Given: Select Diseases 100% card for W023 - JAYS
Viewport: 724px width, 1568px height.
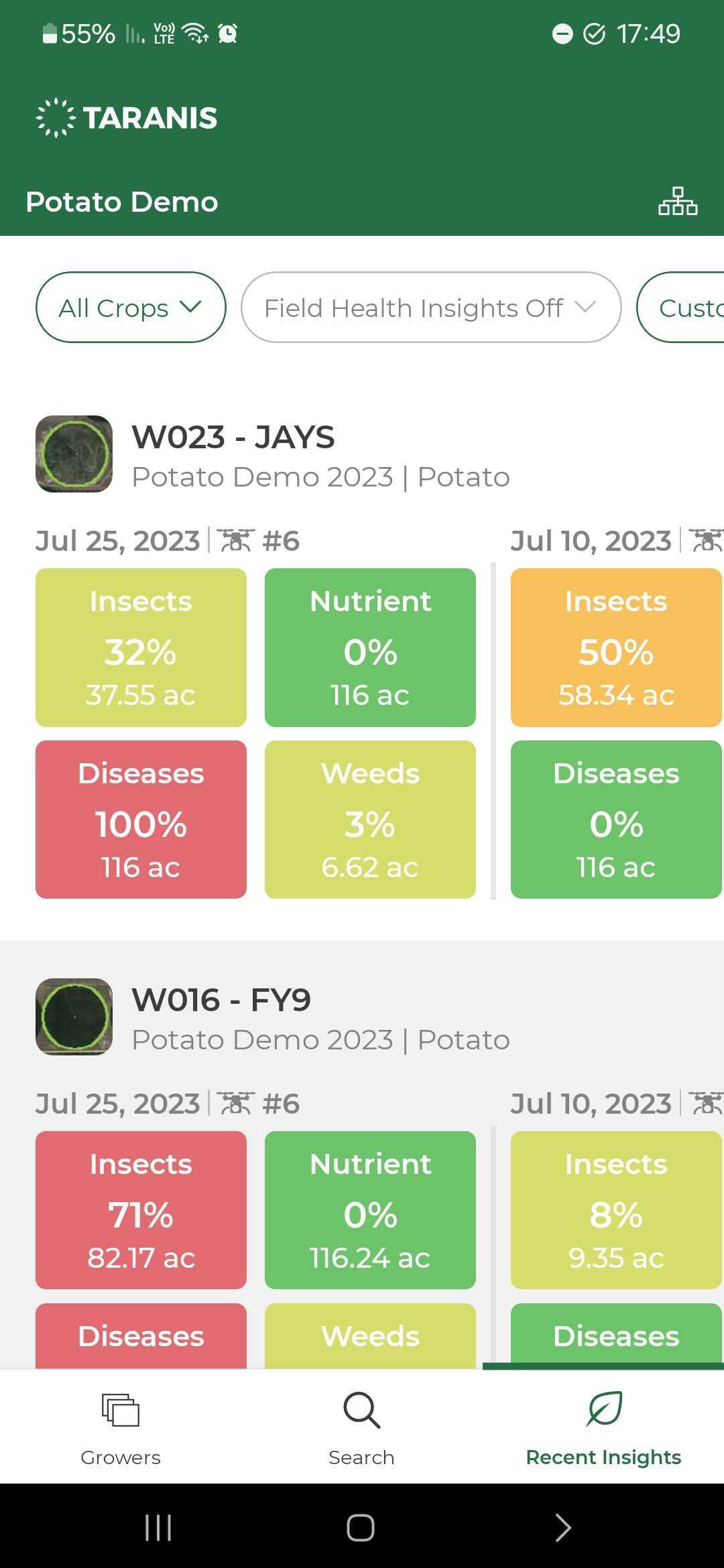Looking at the screenshot, I should point(141,819).
